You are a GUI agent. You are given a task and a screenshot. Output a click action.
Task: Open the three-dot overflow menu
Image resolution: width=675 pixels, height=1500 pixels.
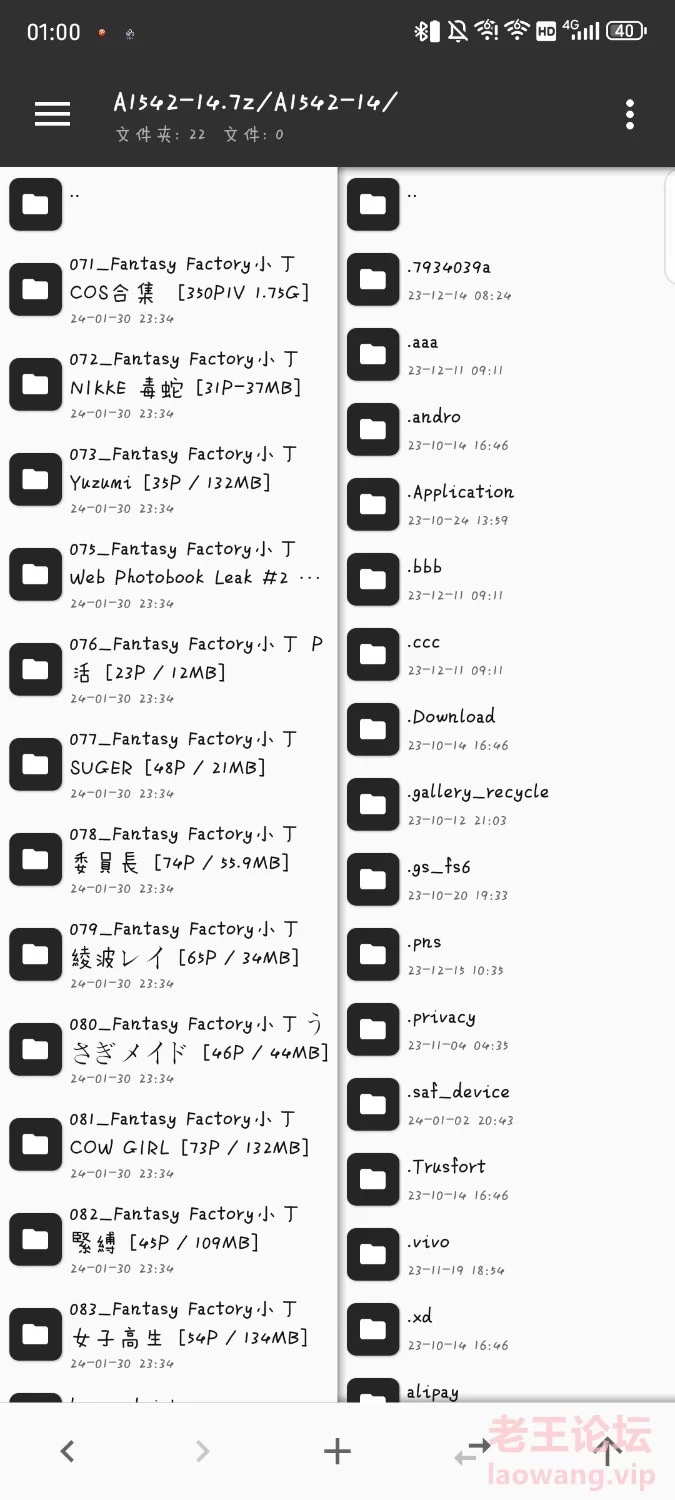coord(629,114)
